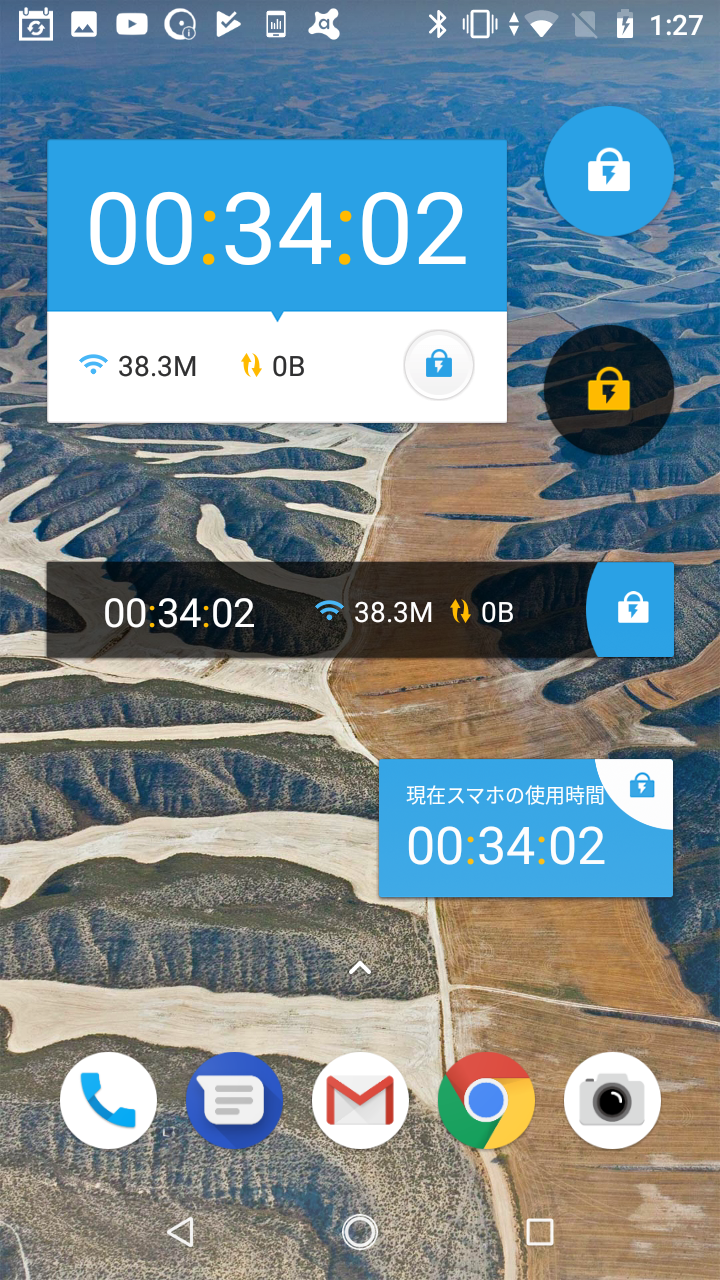The width and height of the screenshot is (720, 1280).
Task: Tap the battery charging indicator in status bar
Action: (624, 22)
